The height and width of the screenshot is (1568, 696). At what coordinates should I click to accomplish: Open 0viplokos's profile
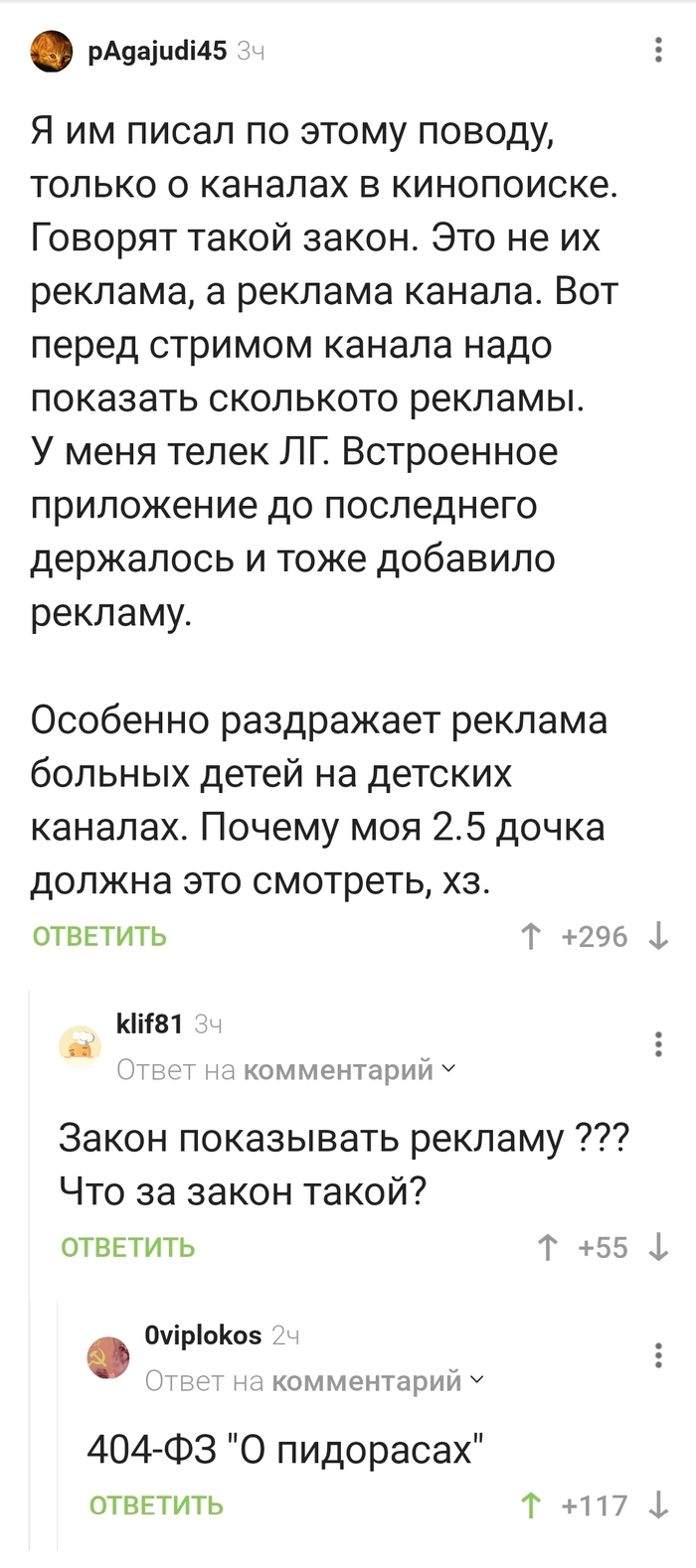tap(203, 1334)
